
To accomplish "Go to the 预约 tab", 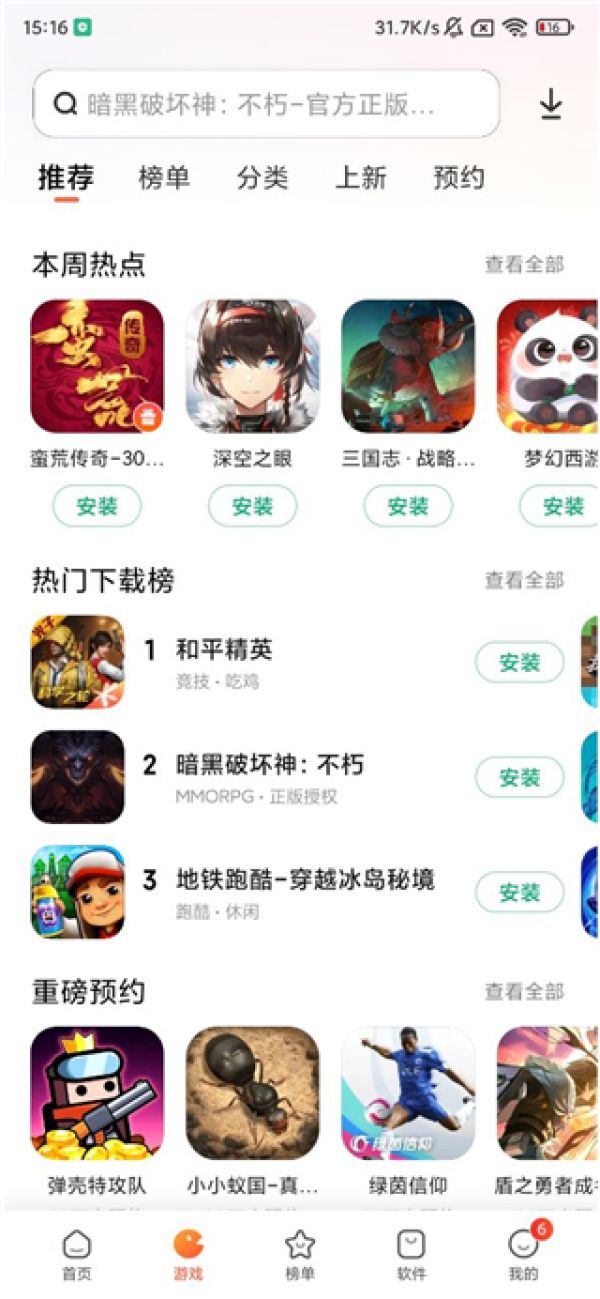I will [459, 179].
